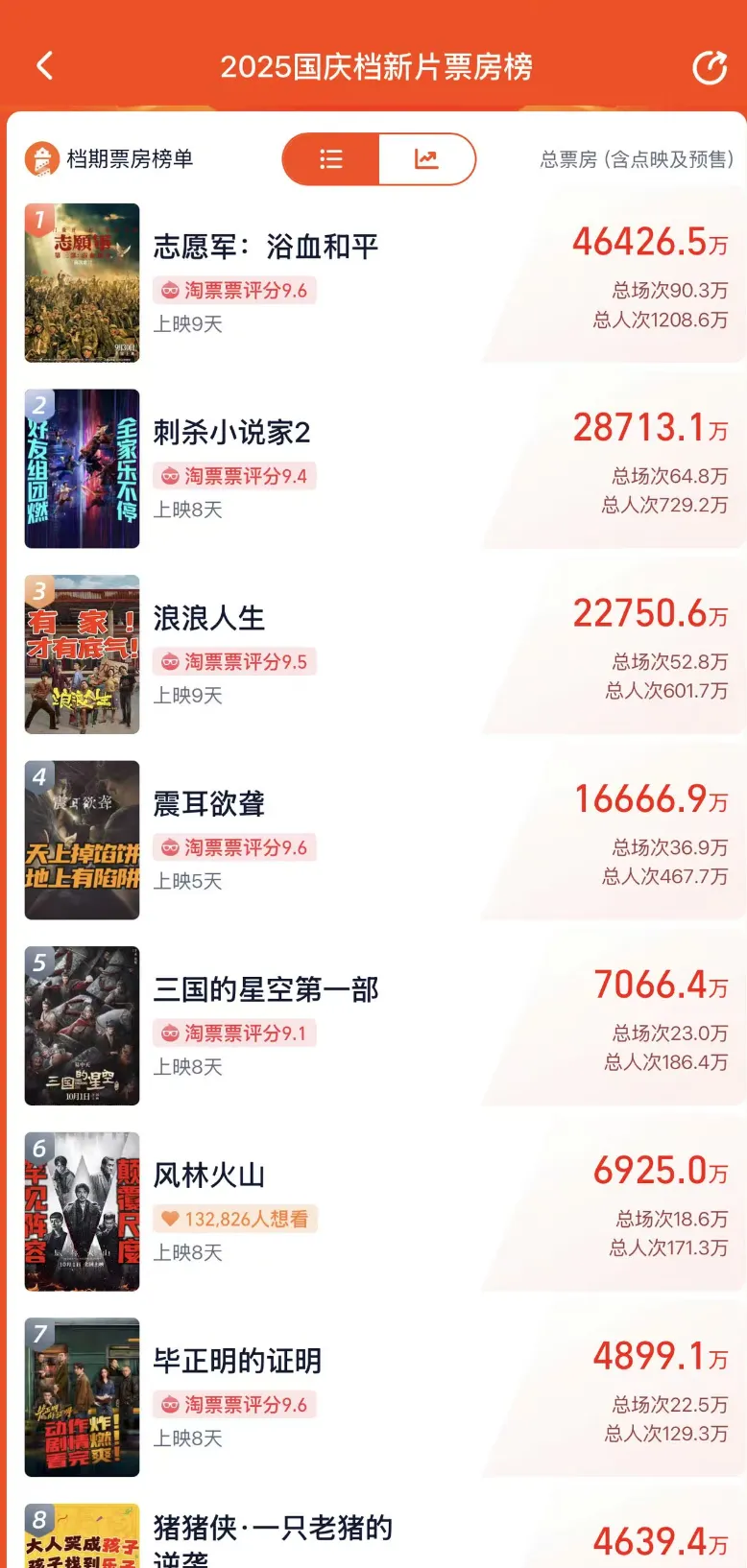
Task: Switch to the chart tab in the view switcher
Action: pos(426,159)
